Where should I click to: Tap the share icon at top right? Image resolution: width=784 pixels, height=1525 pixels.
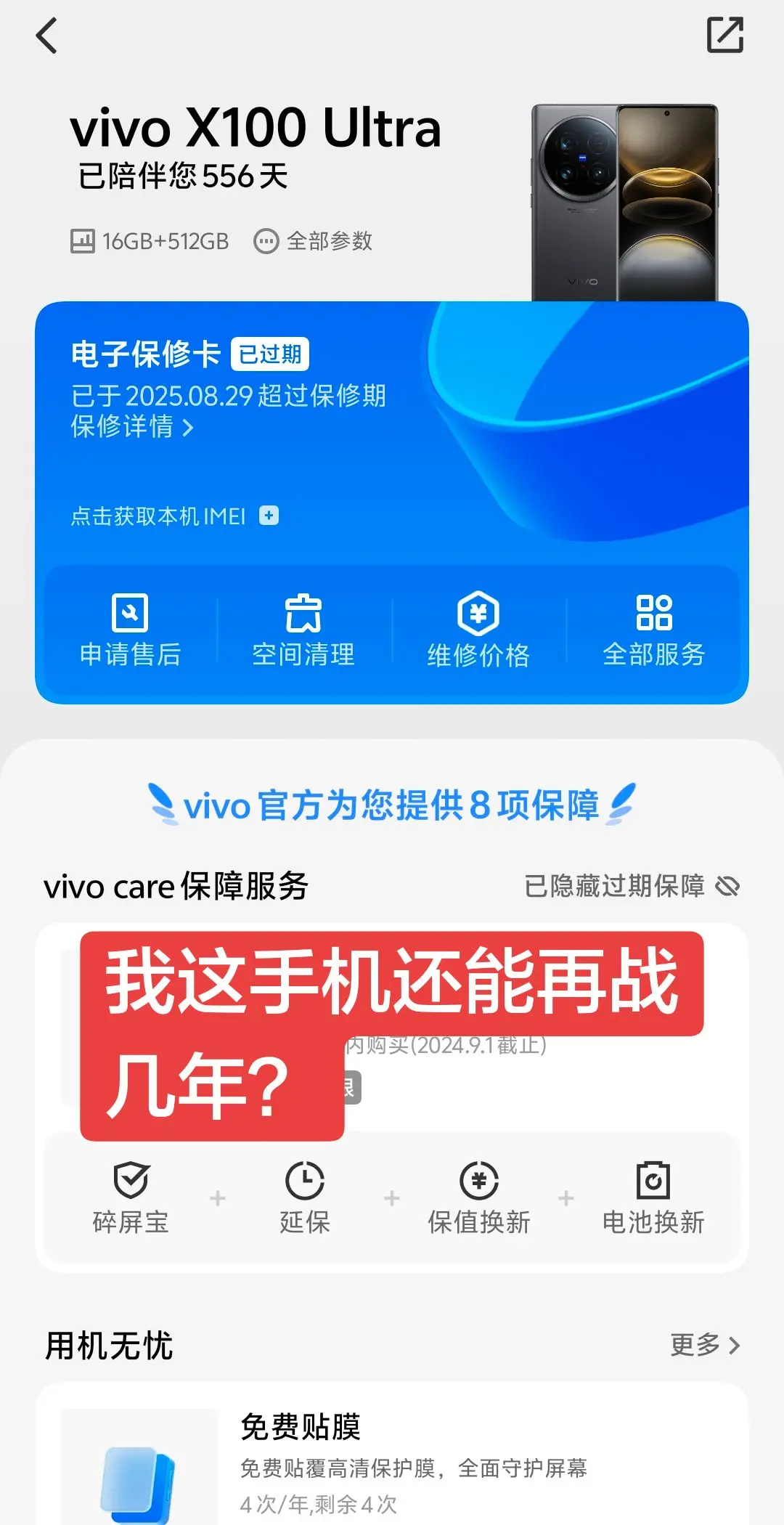(x=724, y=35)
